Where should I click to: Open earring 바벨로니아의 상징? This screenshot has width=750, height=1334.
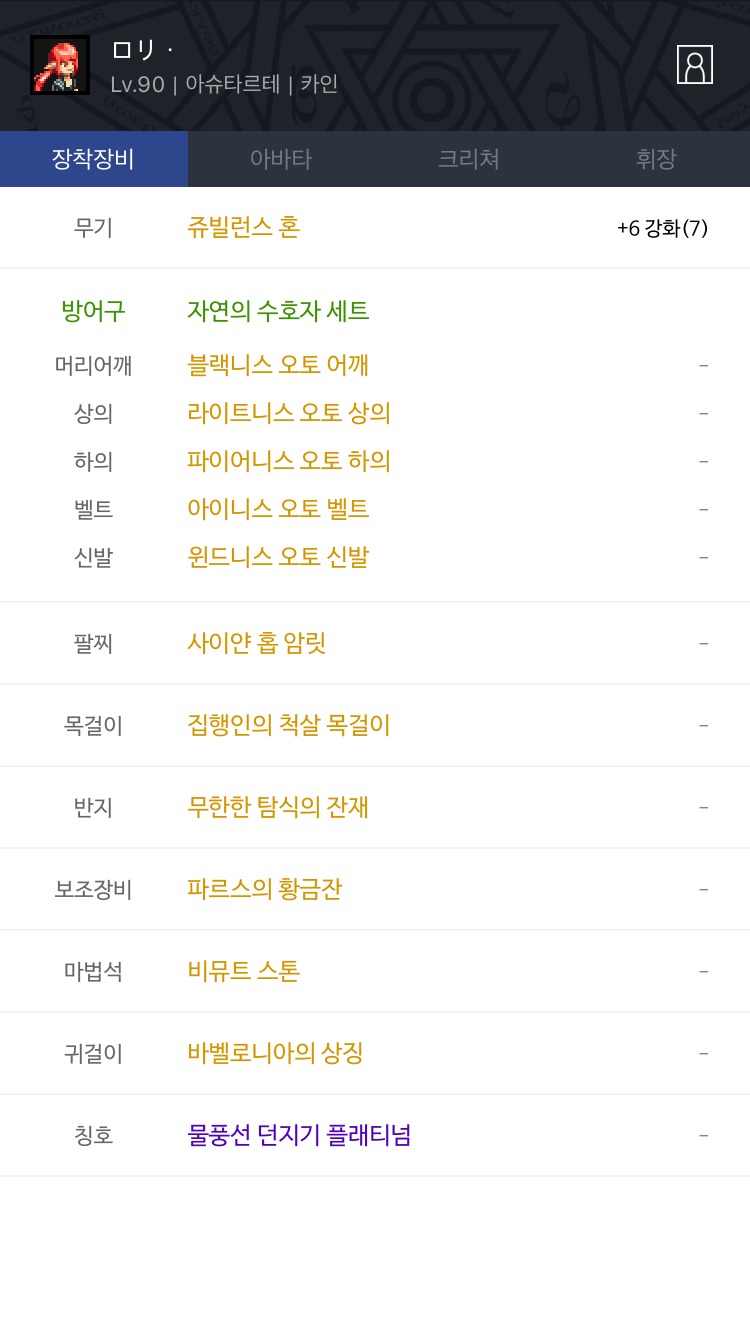(275, 1053)
